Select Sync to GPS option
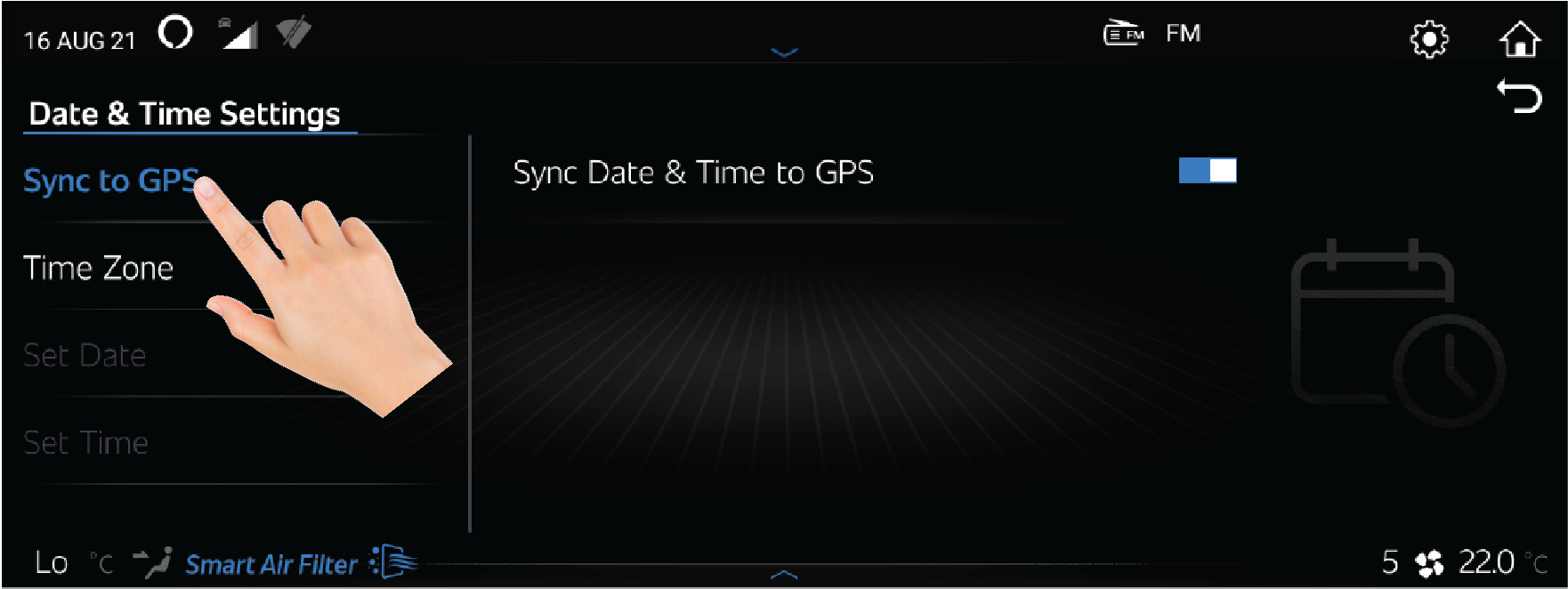 pyautogui.click(x=109, y=181)
